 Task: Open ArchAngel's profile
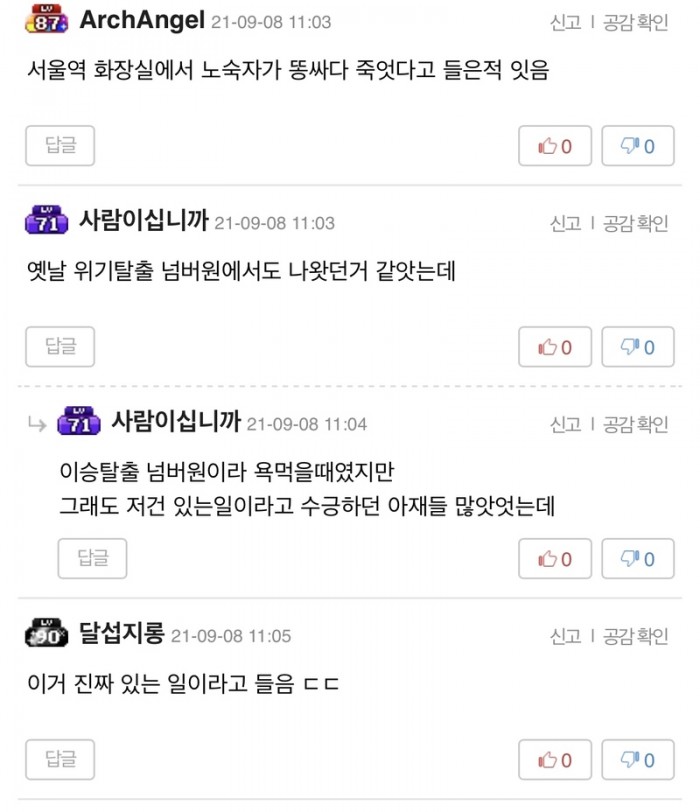coord(141,20)
